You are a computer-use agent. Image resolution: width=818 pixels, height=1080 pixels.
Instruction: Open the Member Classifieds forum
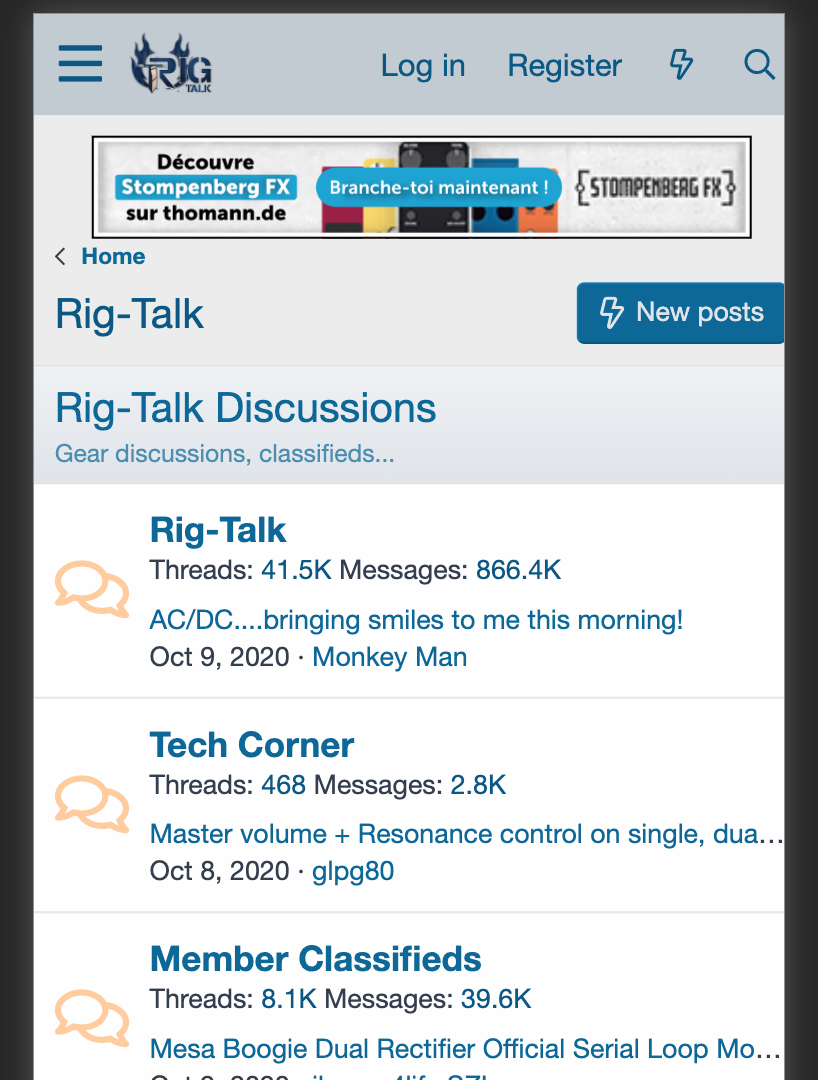[x=315, y=959]
